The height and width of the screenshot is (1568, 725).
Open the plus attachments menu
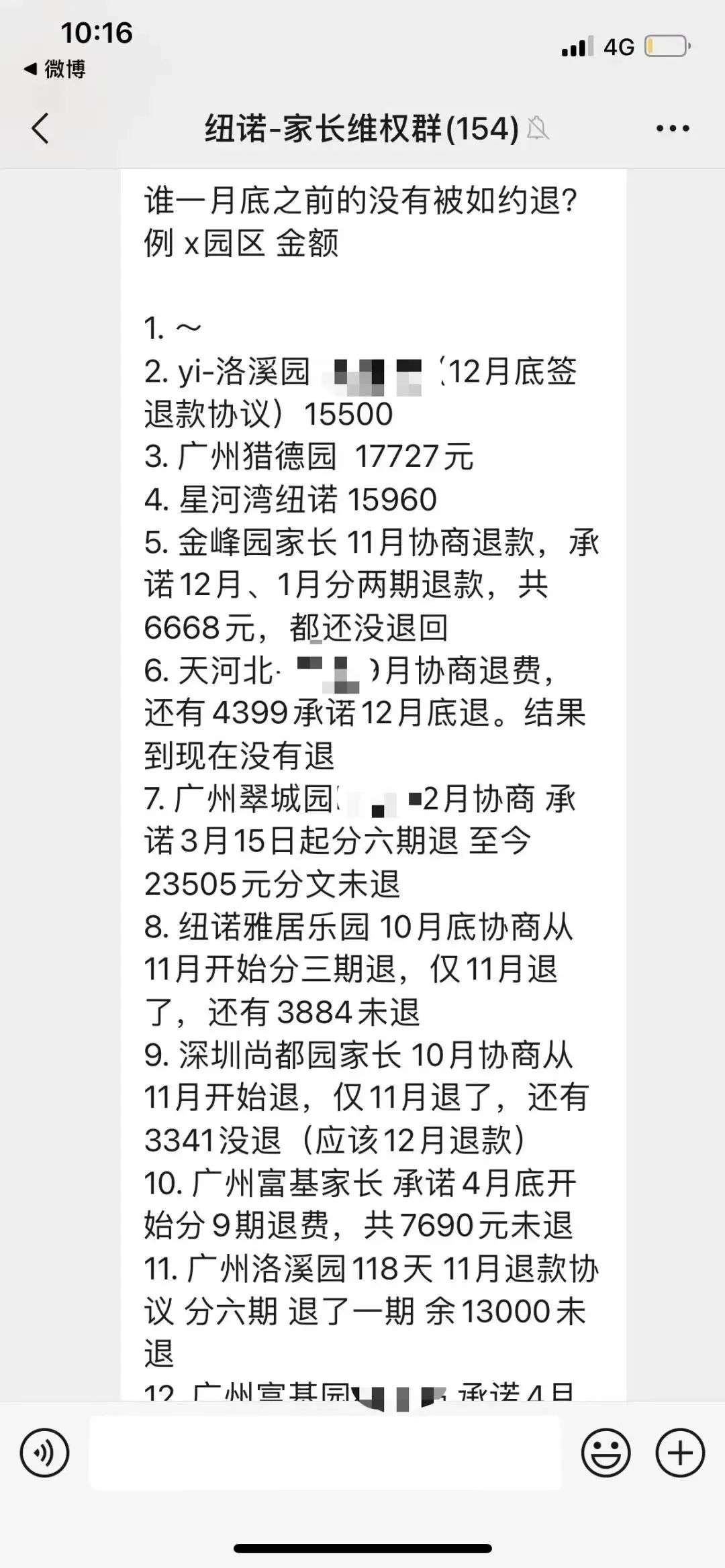coord(680,1453)
